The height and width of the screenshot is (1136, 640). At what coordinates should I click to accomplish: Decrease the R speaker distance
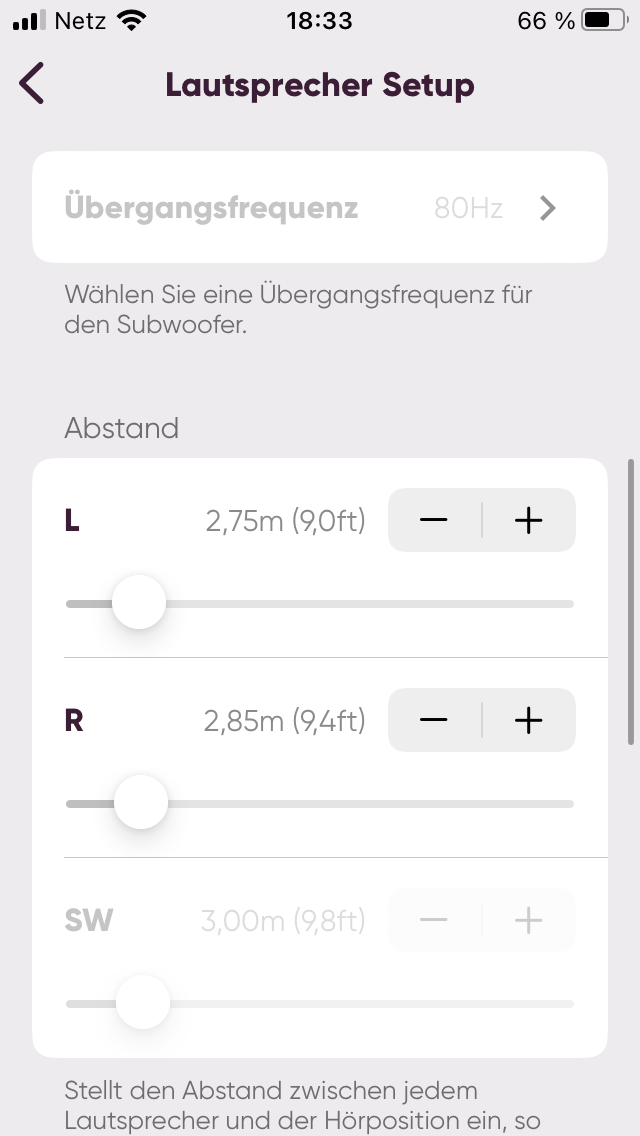coord(434,720)
